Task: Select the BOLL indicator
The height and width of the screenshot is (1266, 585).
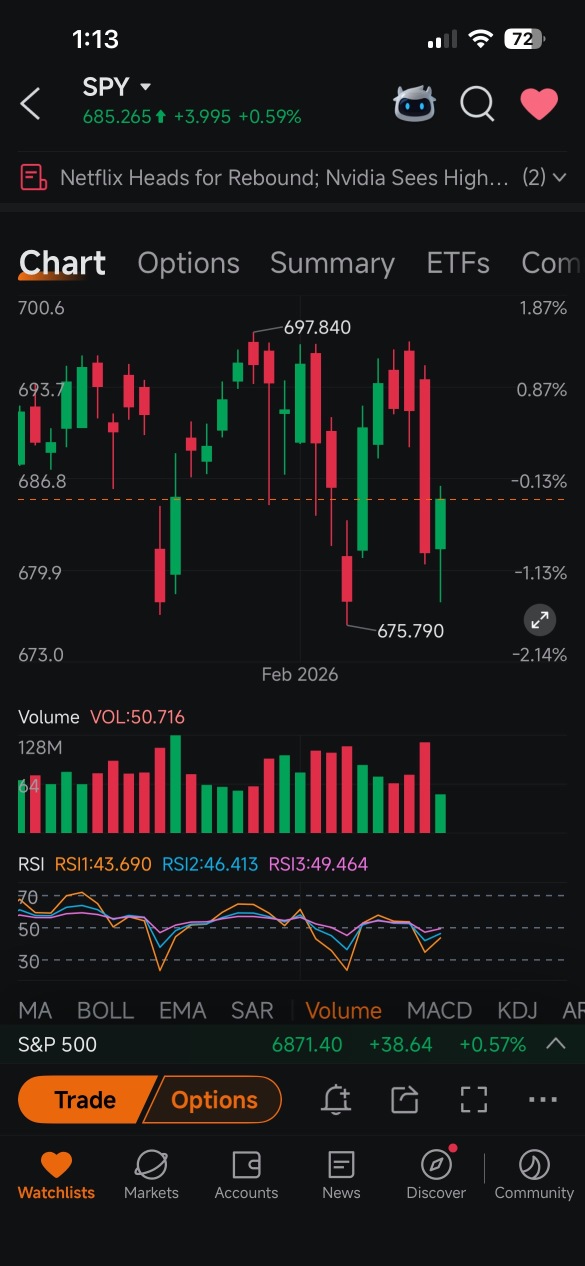Action: (x=105, y=1010)
